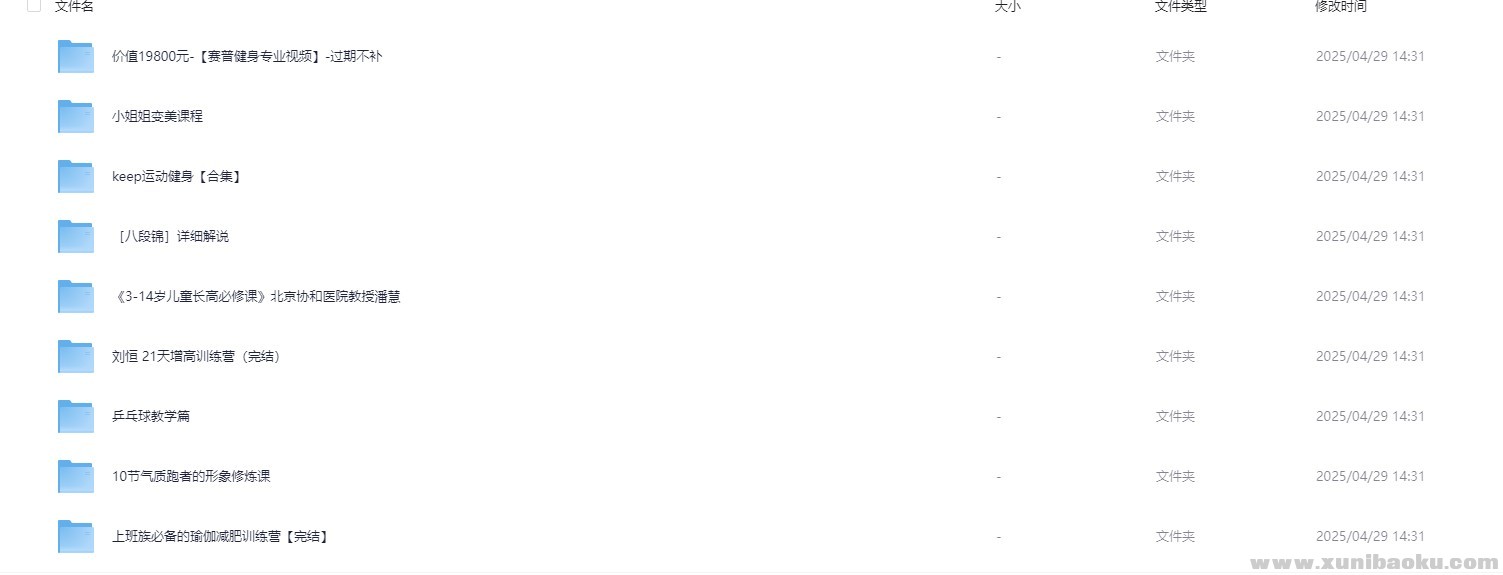Open 上班族必备的瑜伽减肥训练营 folder

220,537
